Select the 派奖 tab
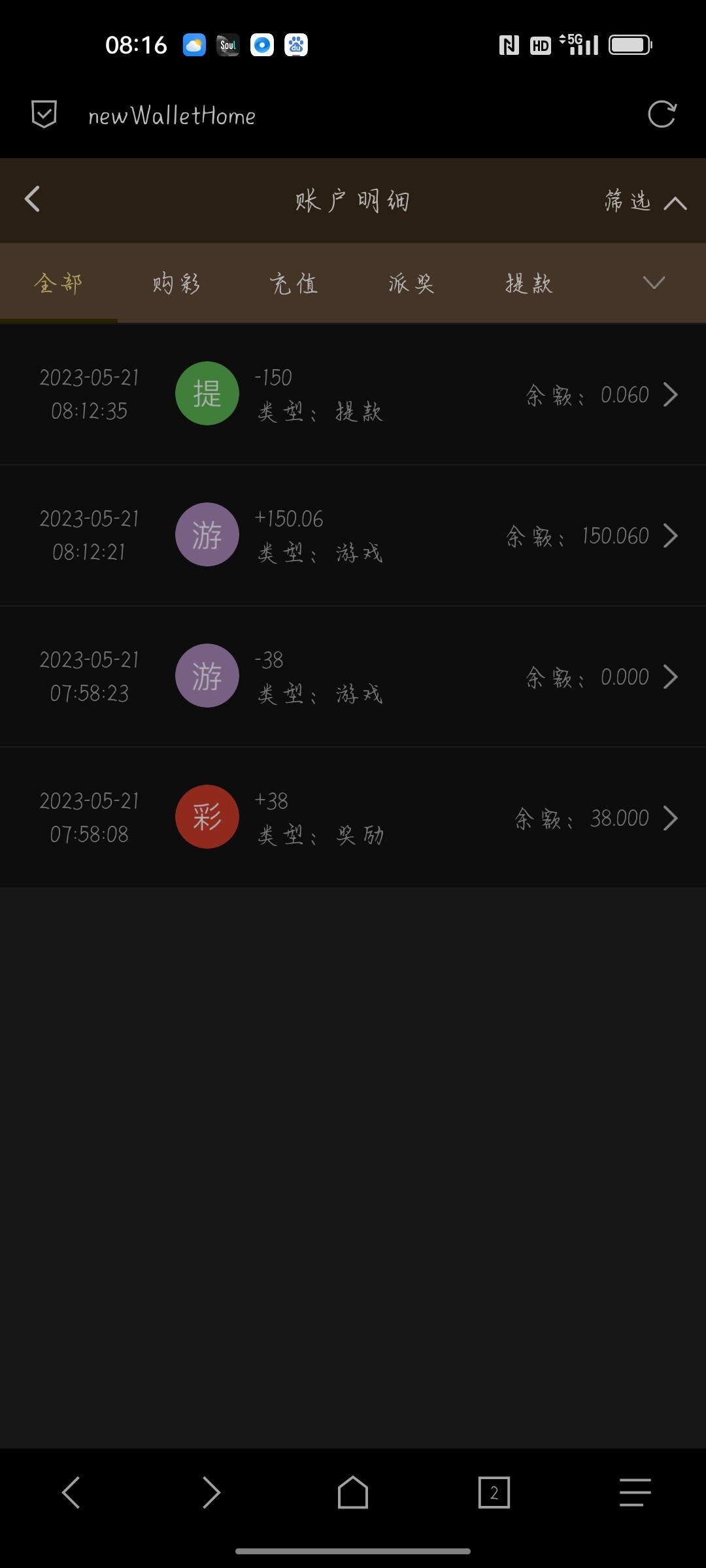 point(412,284)
